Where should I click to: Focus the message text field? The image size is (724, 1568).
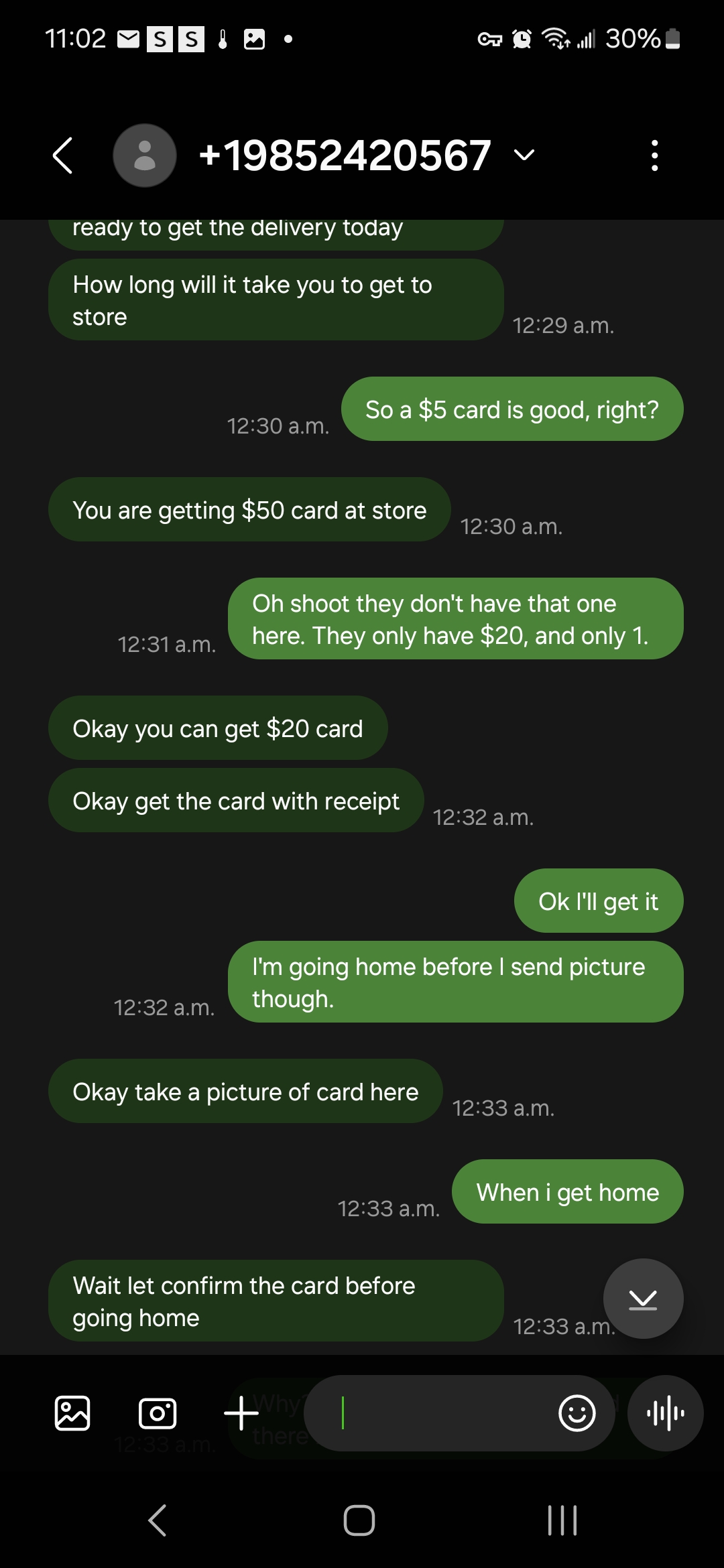(x=442, y=1414)
